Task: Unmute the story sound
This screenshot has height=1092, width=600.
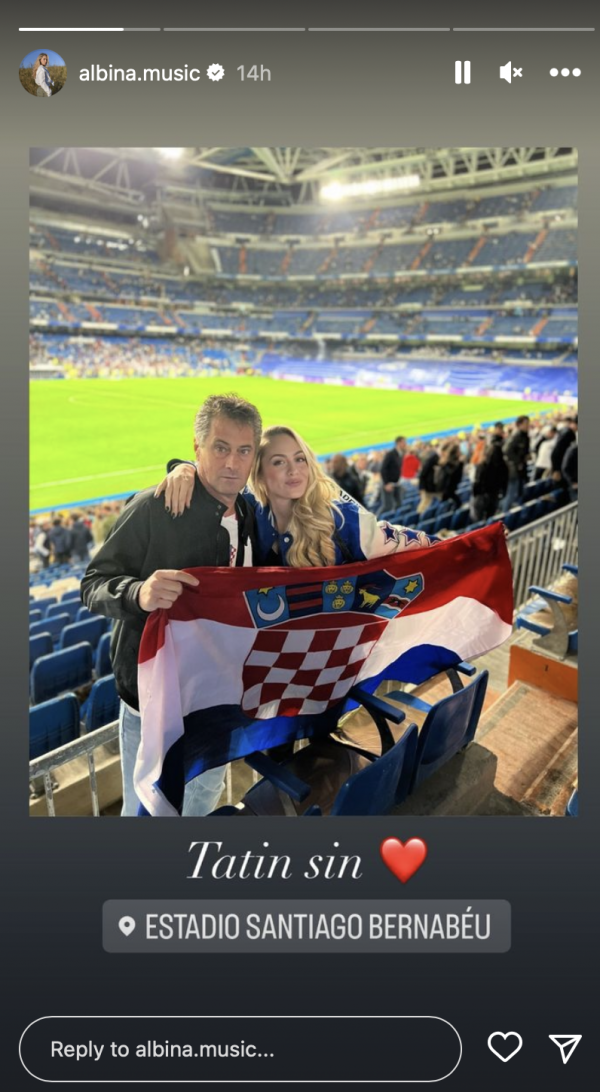Action: pyautogui.click(x=511, y=73)
